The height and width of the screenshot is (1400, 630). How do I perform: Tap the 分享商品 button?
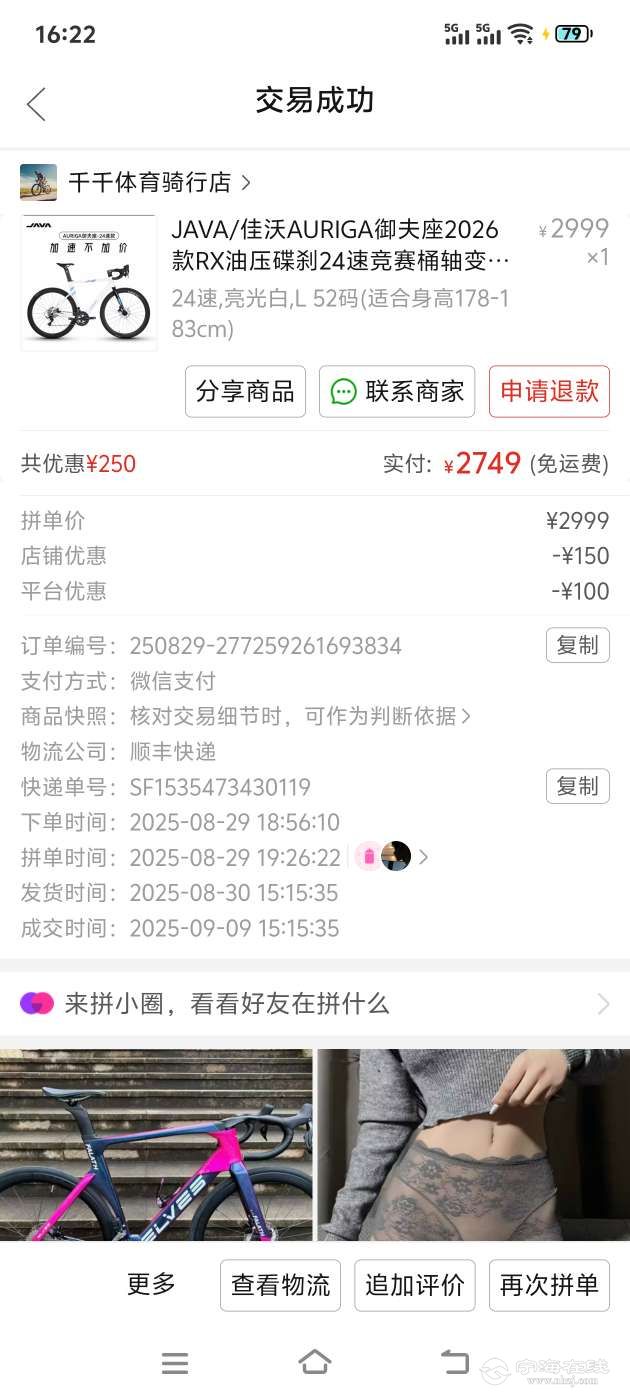click(245, 391)
